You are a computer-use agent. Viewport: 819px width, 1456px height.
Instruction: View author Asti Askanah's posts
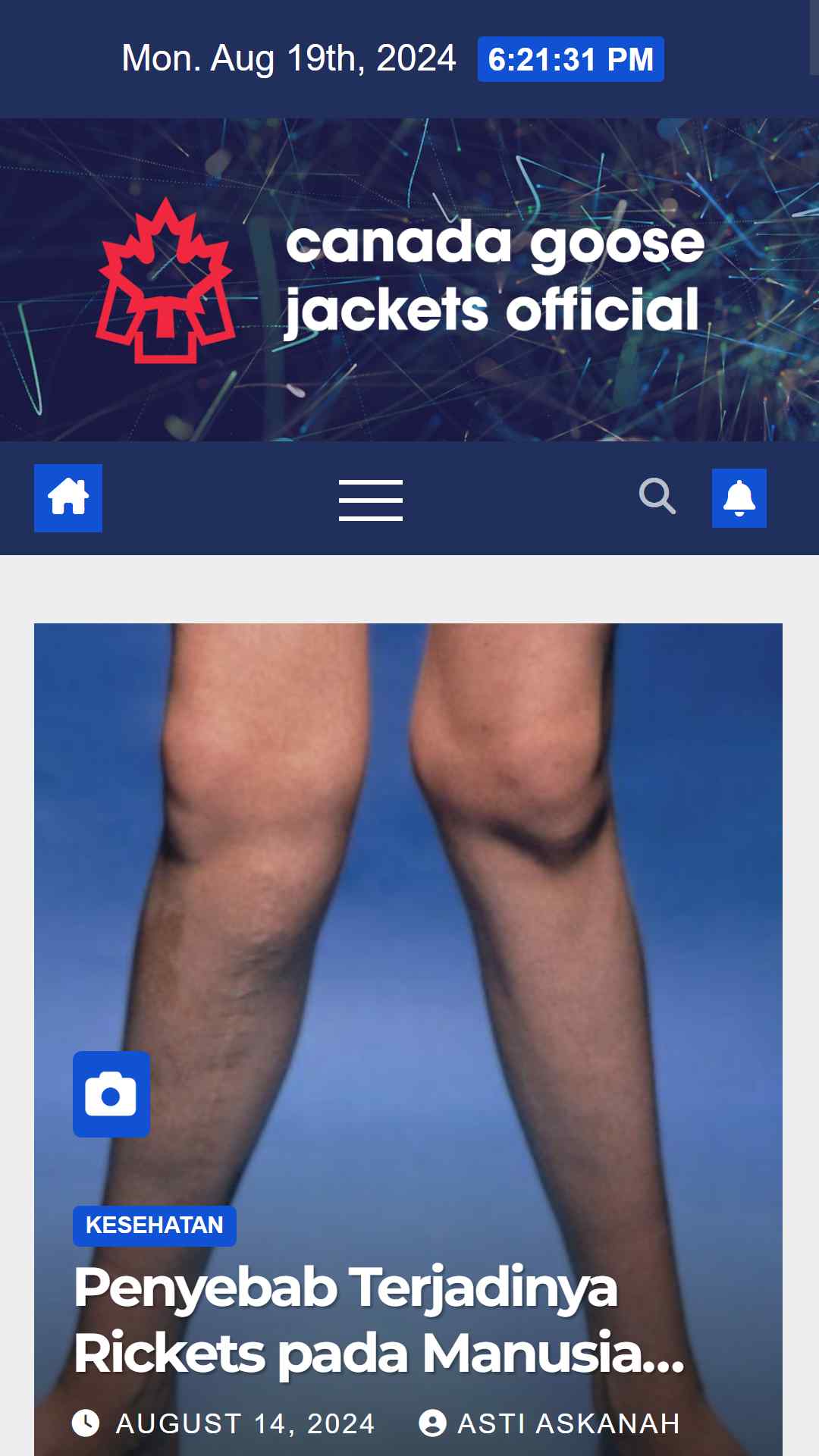(550, 1423)
